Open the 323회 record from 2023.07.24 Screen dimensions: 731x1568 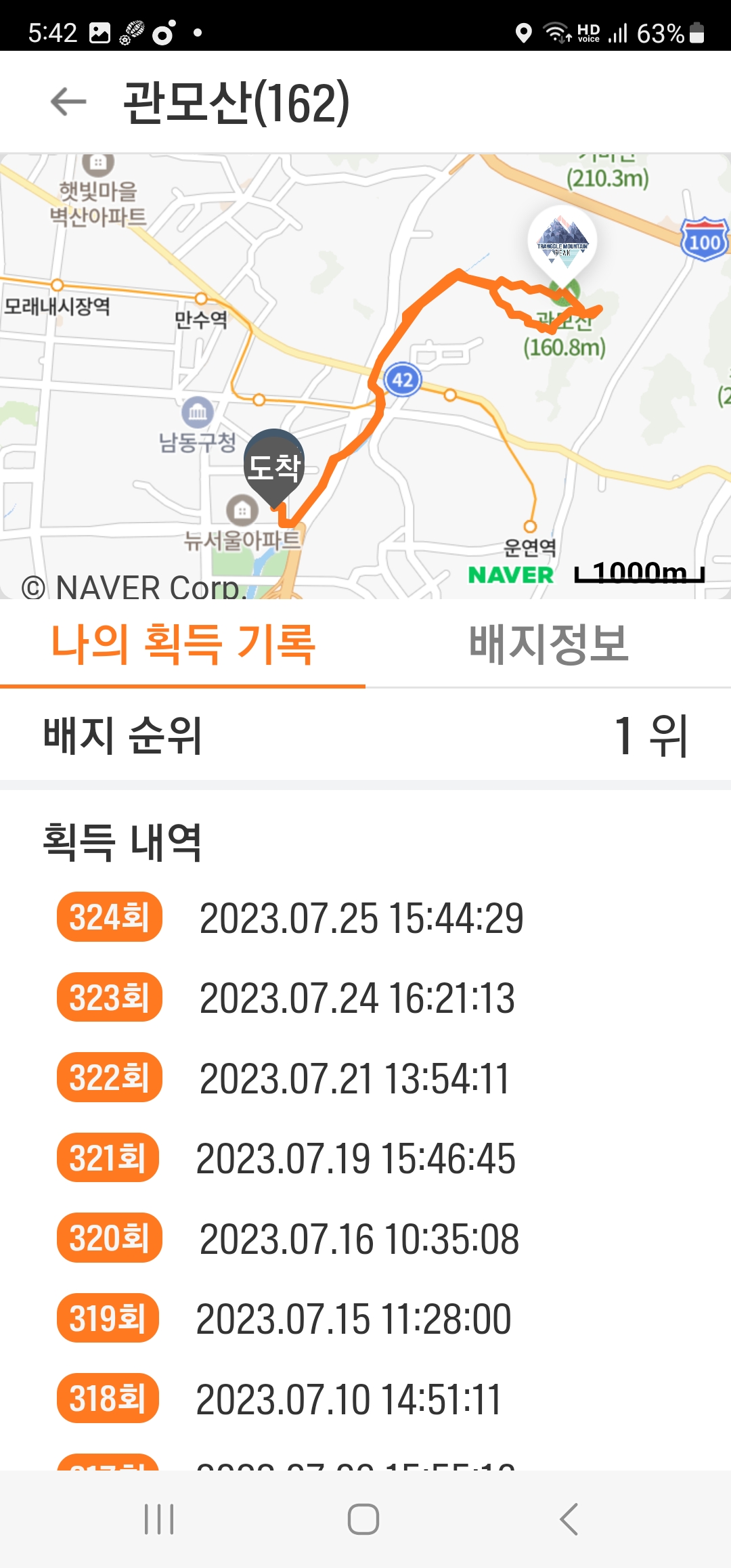(365, 997)
